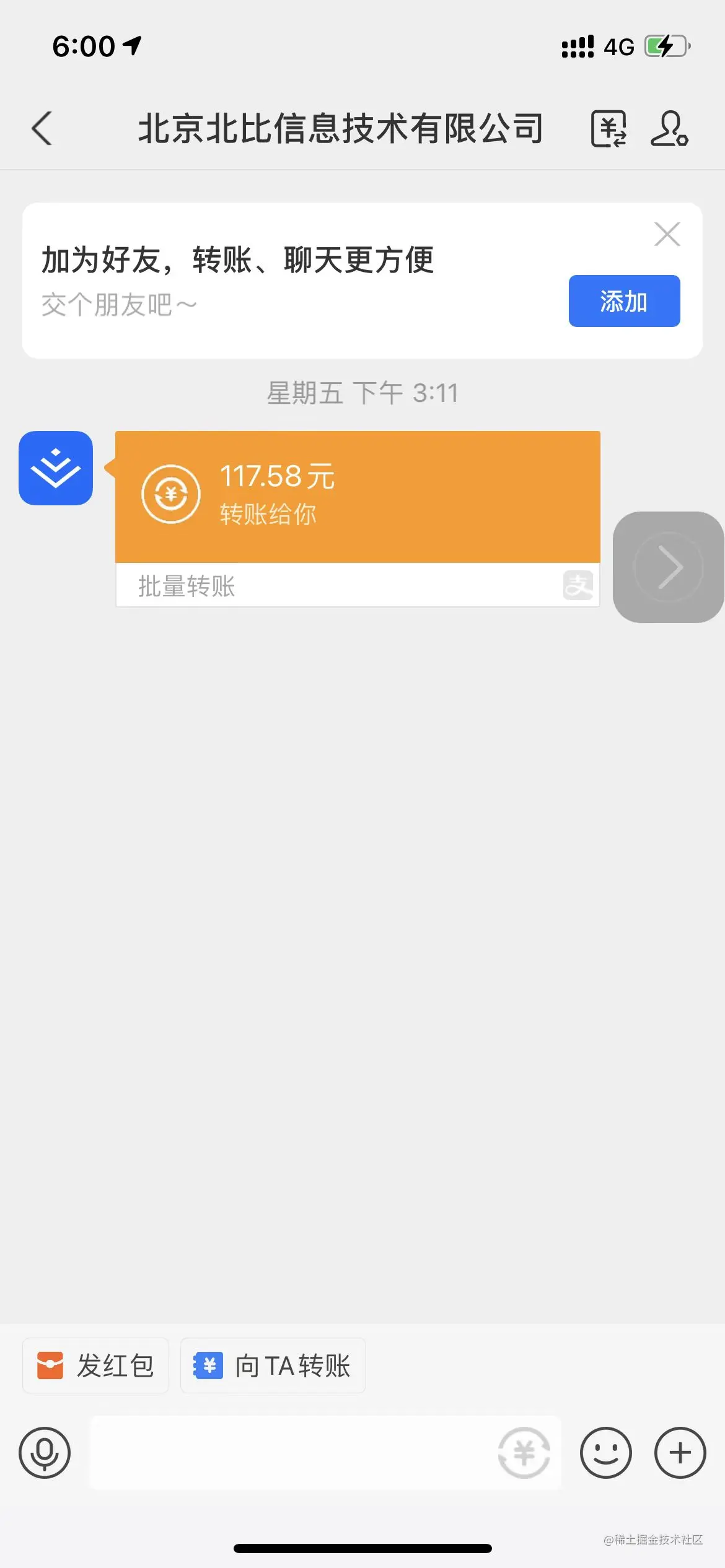Tap 向TA转账 to transfer money
Screen dimensions: 725x1568
coord(273,1365)
